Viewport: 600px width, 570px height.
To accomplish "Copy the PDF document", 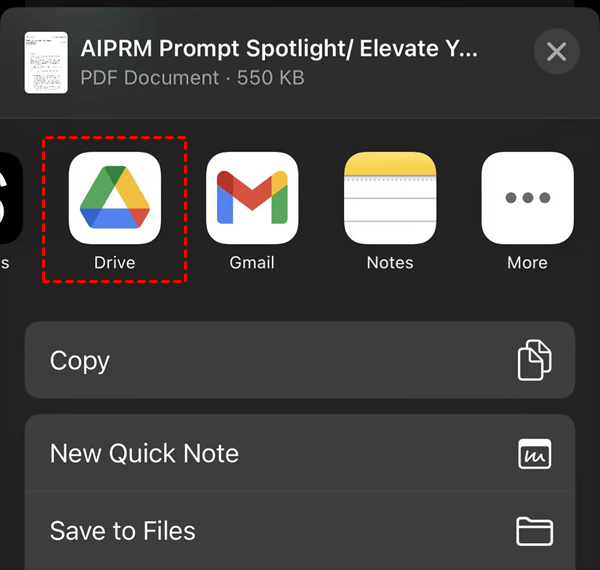I will (x=300, y=361).
